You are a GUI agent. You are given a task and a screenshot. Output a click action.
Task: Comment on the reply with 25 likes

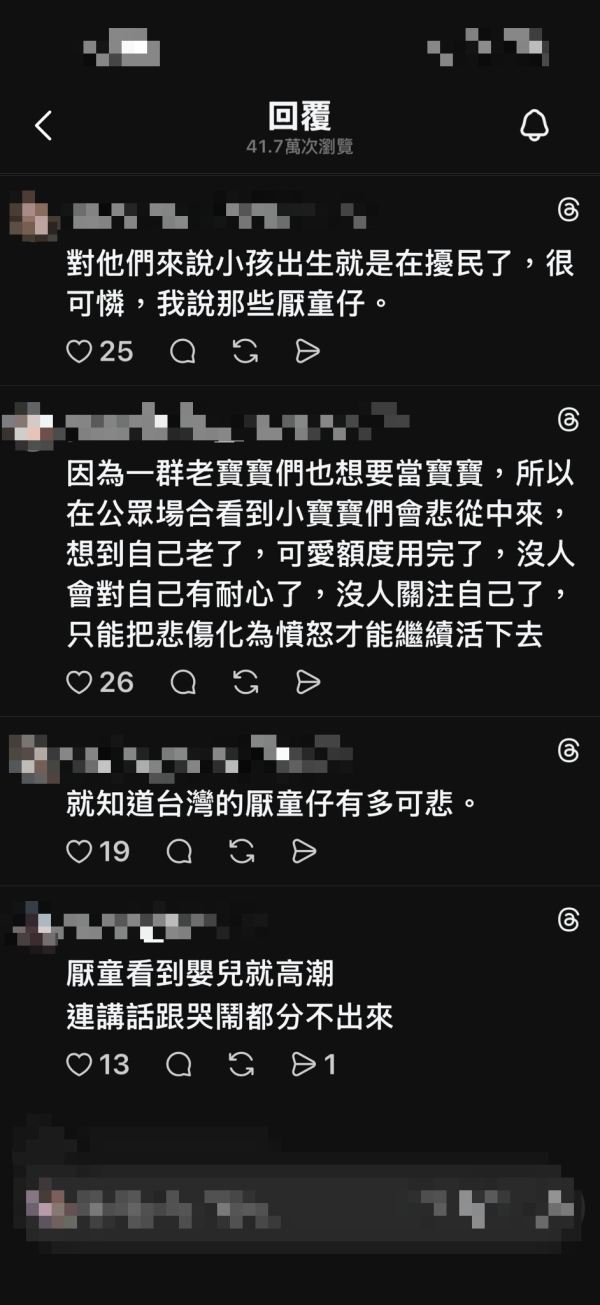coord(183,351)
